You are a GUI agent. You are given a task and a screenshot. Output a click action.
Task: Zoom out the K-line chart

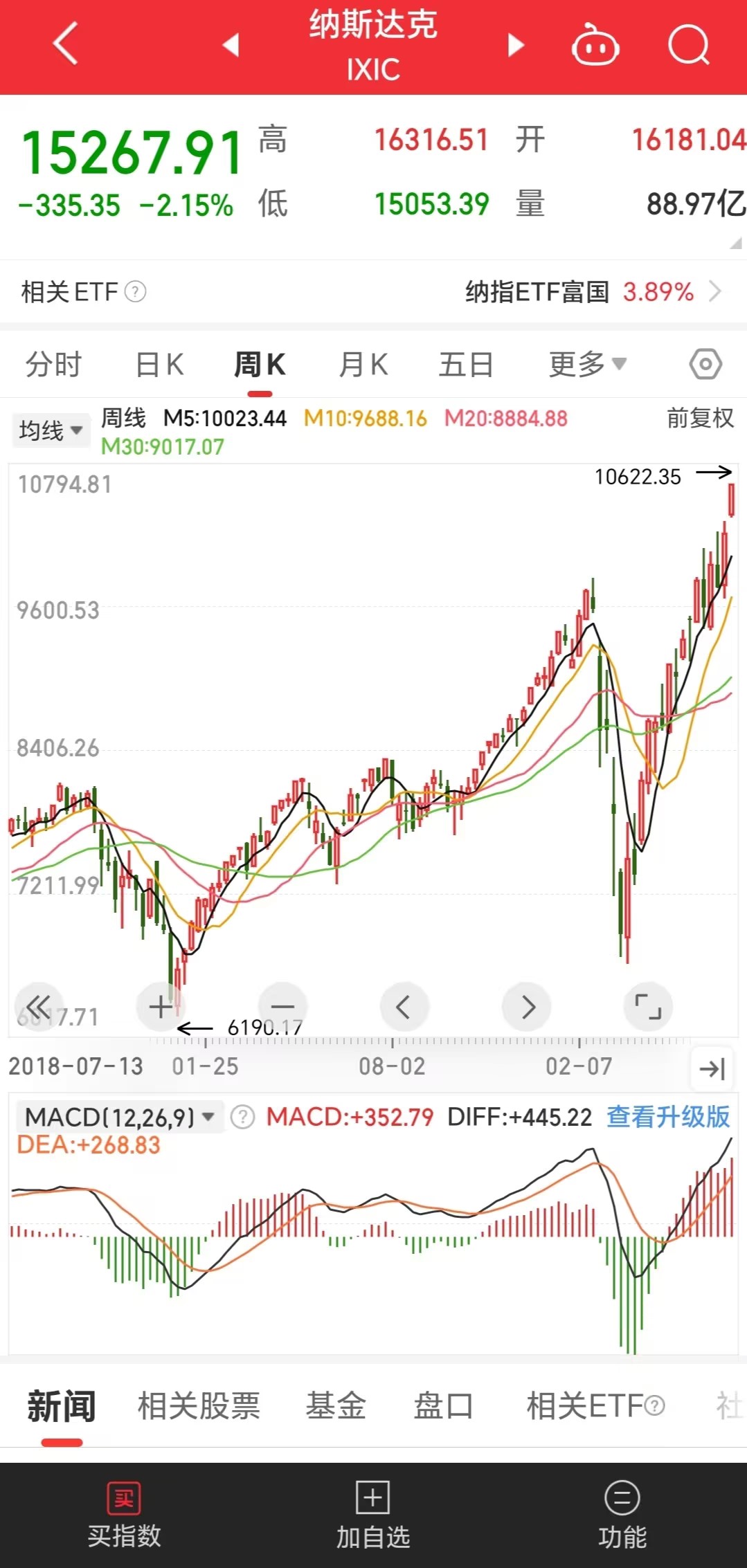[x=282, y=1007]
